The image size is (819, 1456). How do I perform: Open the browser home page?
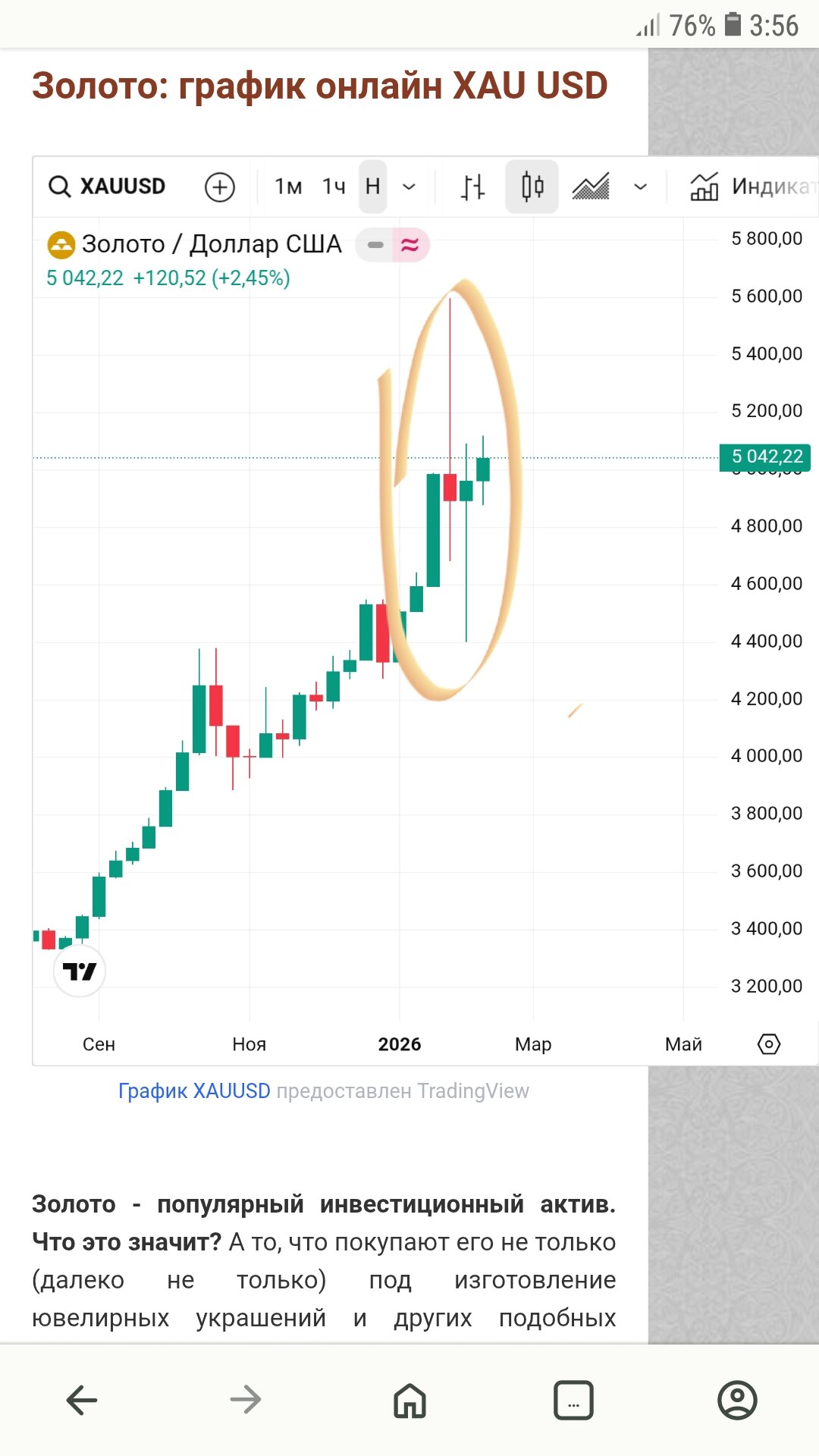tap(409, 1400)
